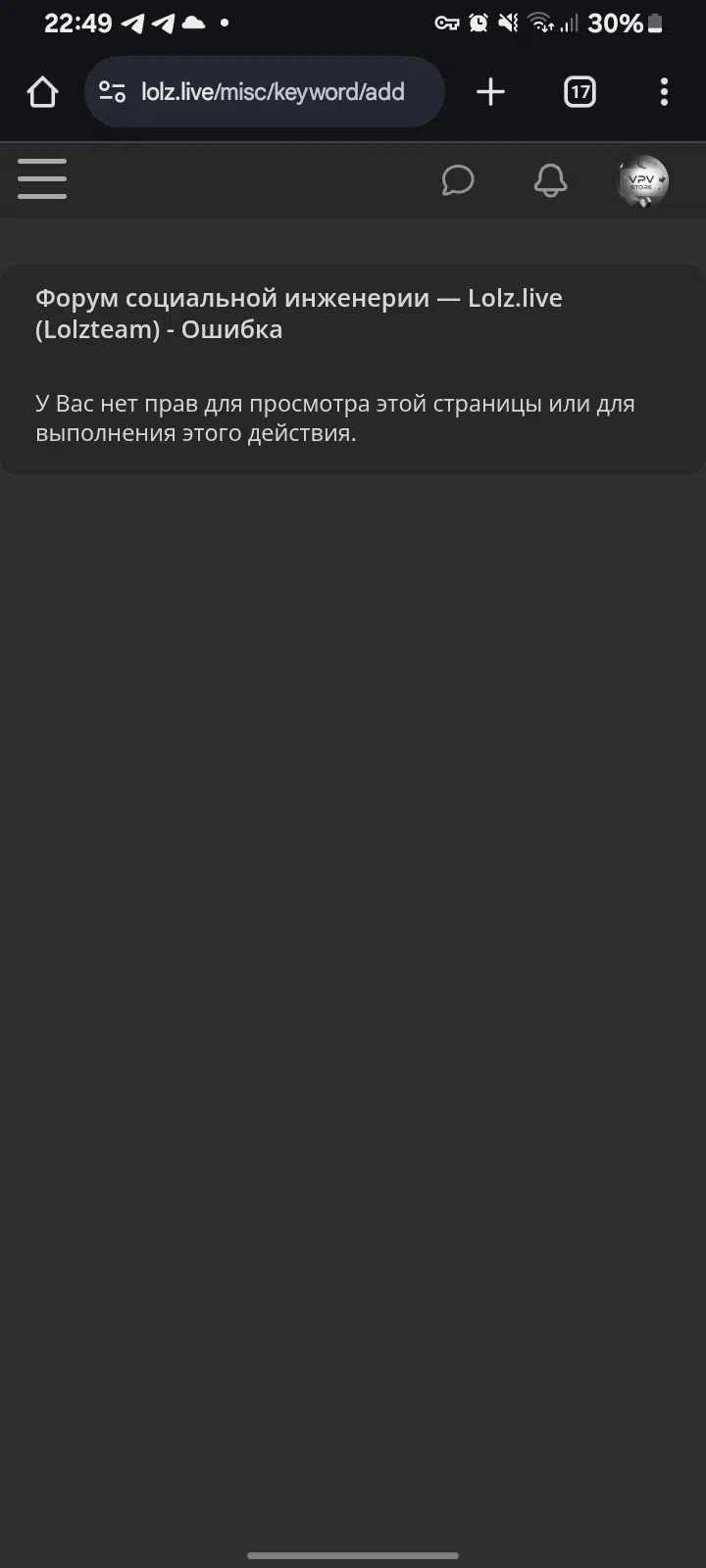The image size is (706, 1568).
Task: Open the browser overflow menu
Action: [664, 92]
